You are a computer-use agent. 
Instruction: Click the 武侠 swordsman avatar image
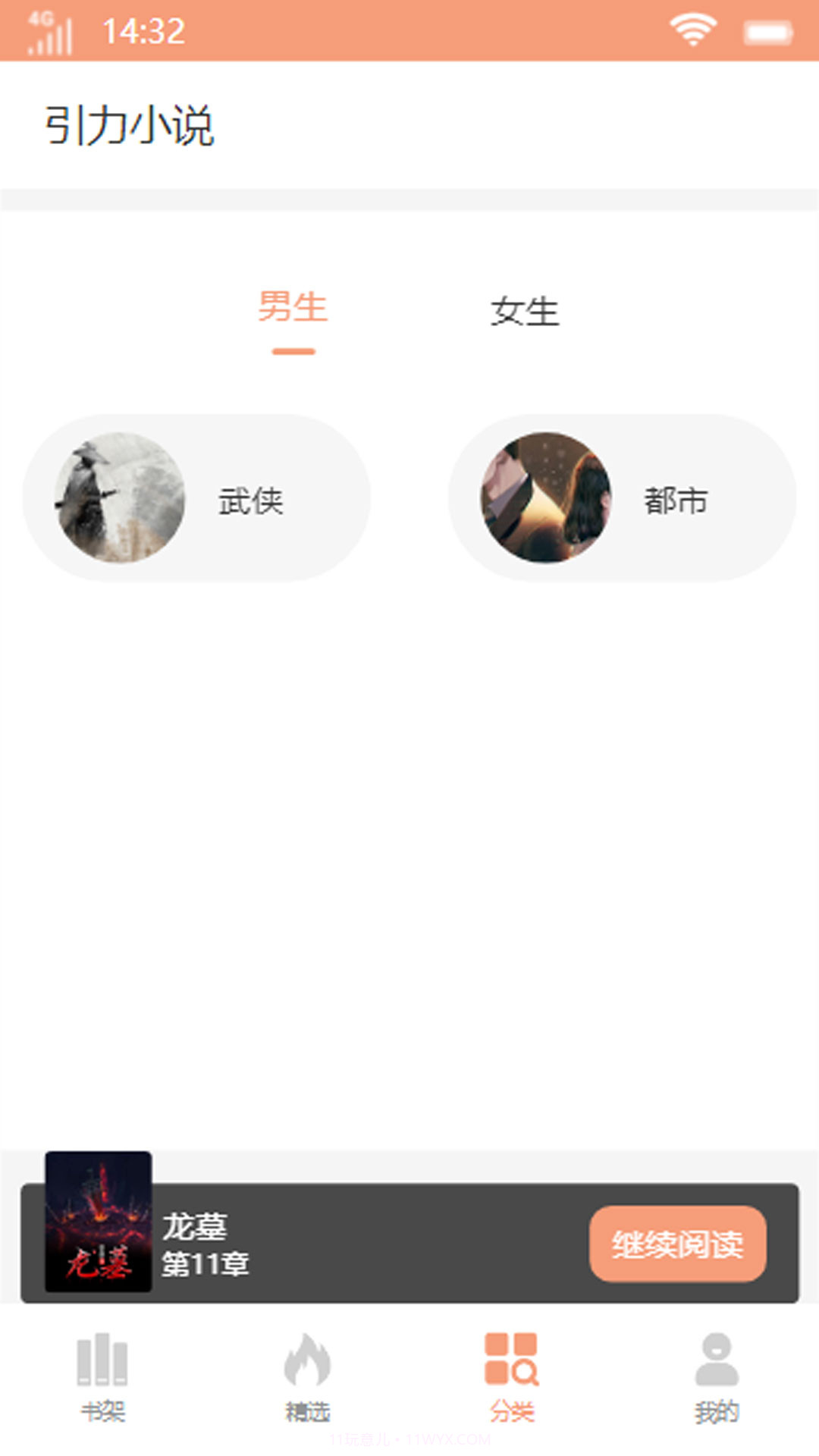click(118, 497)
